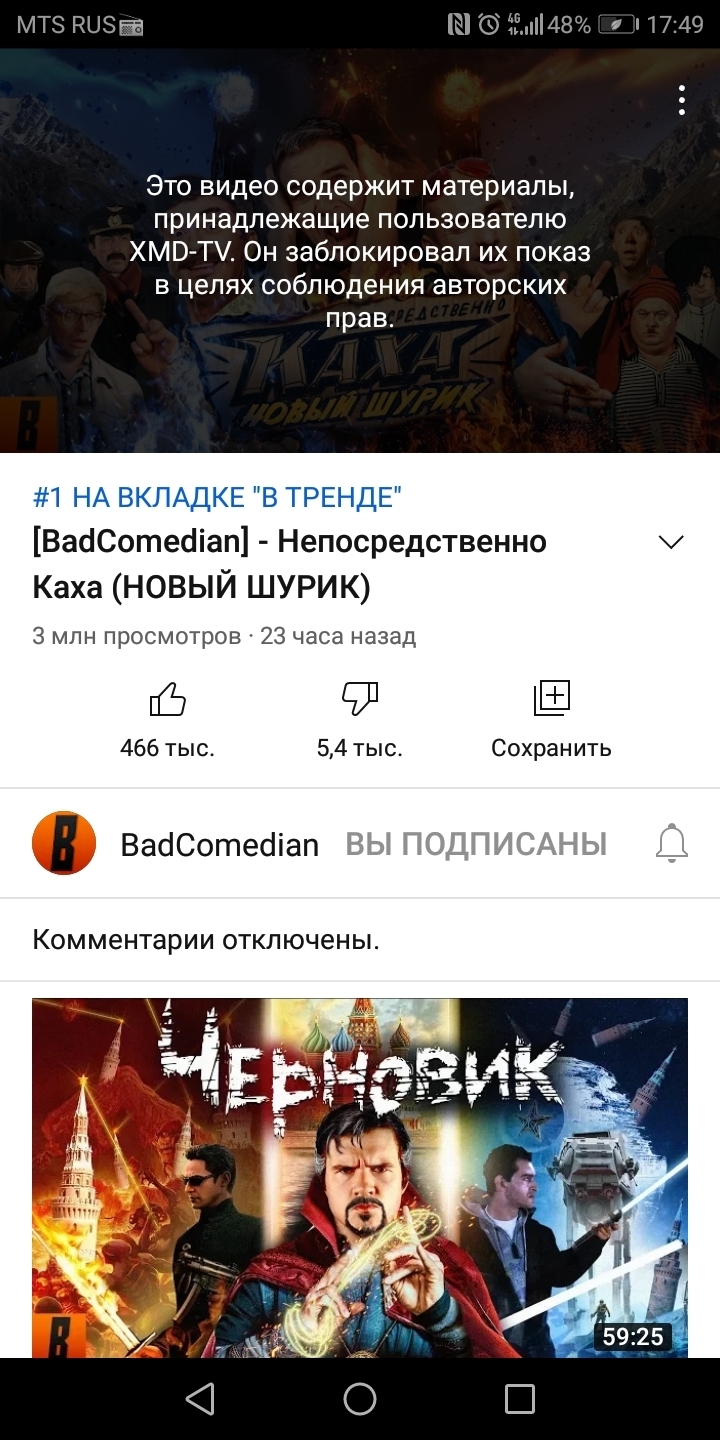Tap ВЫ ПОДПИСАНЫ subscription button
720x1440 pixels.
tap(476, 844)
